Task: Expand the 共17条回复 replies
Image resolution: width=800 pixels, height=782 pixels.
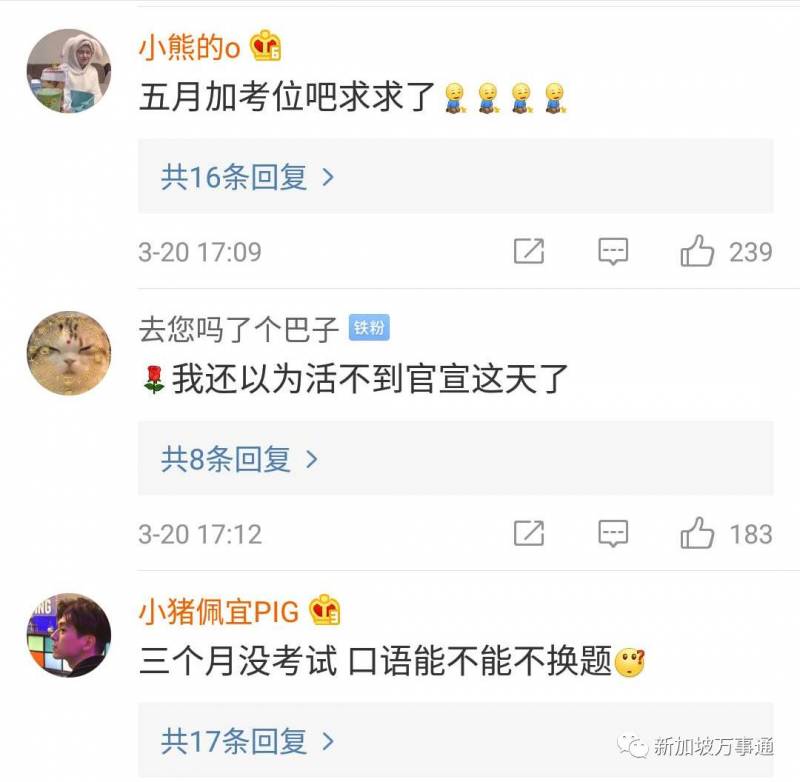Action: [247, 741]
